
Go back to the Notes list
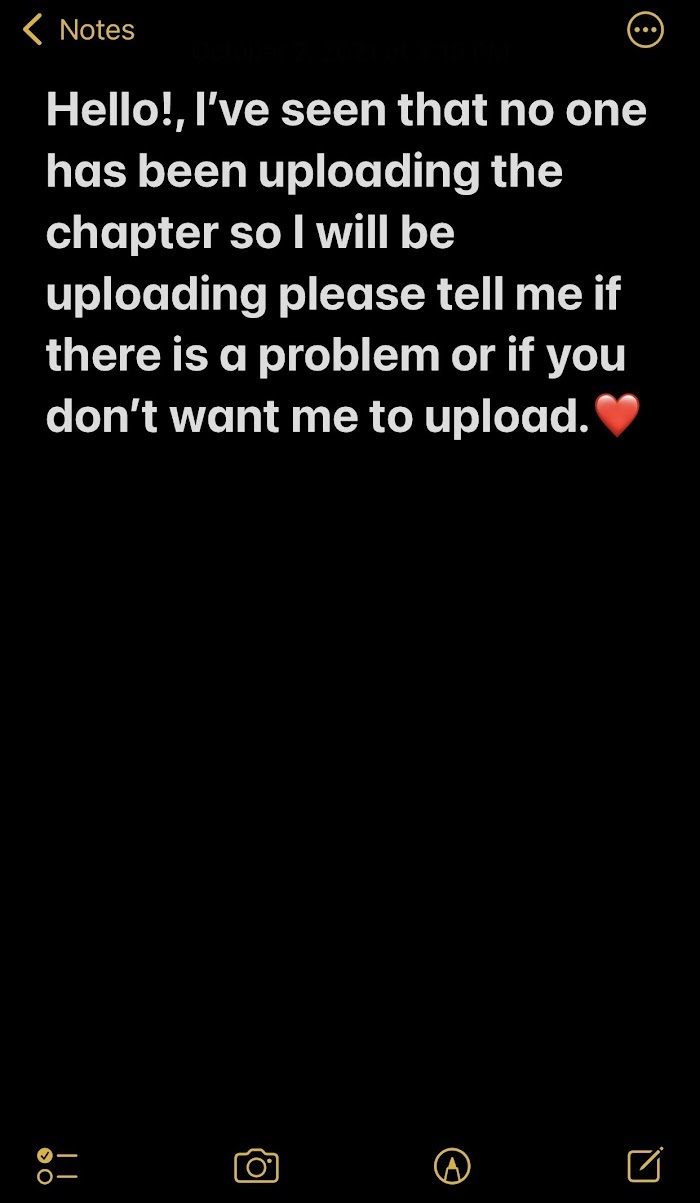tap(78, 30)
